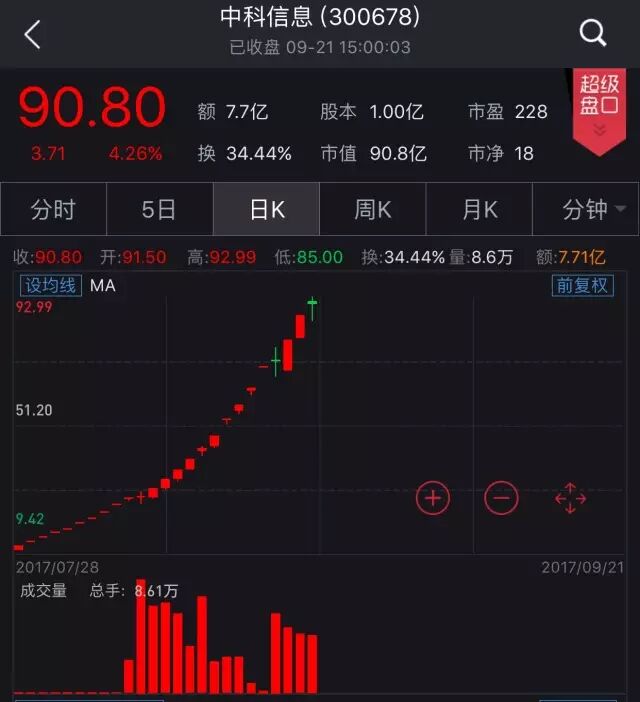Viewport: 640px width, 702px height.
Task: Select the 5日 chart tab
Action: (160, 209)
